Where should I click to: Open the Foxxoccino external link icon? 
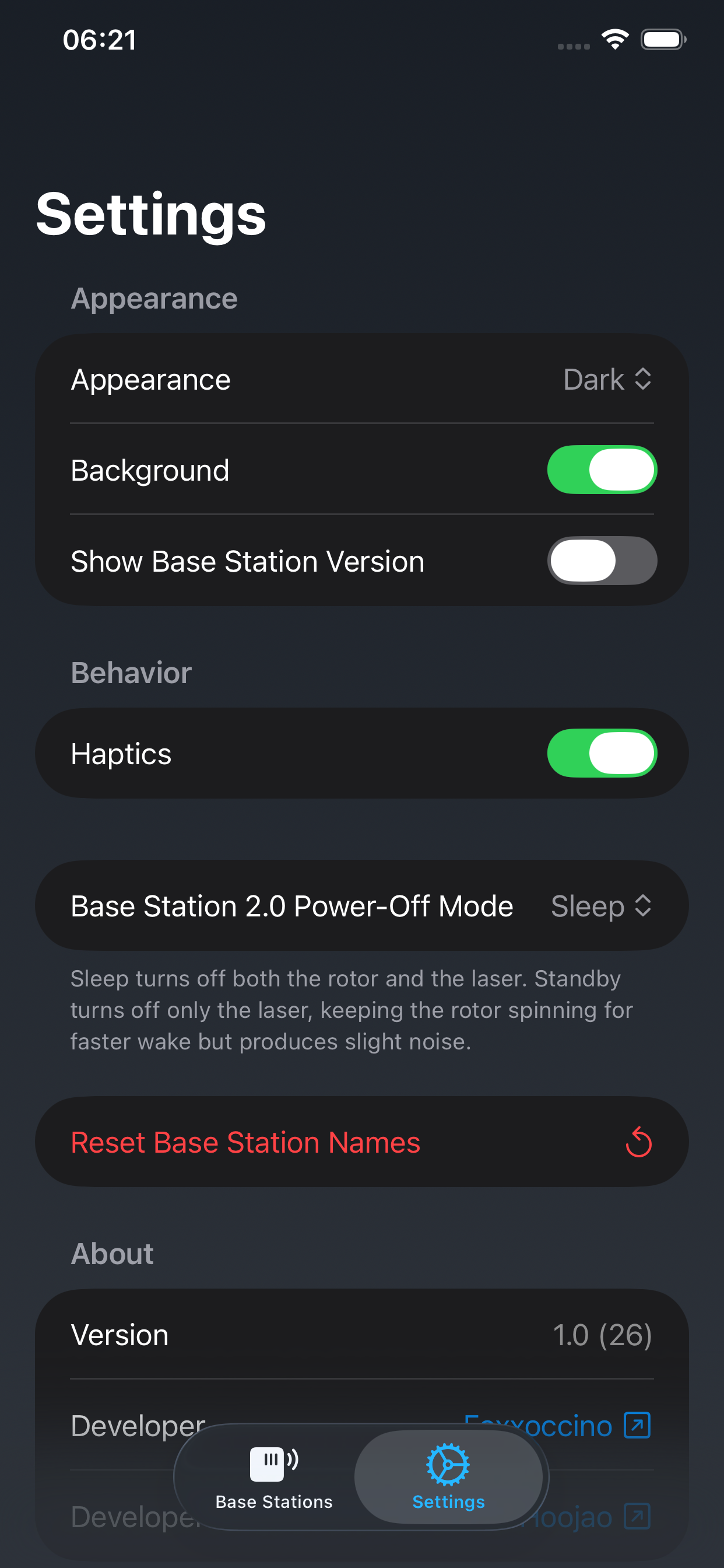637,1425
